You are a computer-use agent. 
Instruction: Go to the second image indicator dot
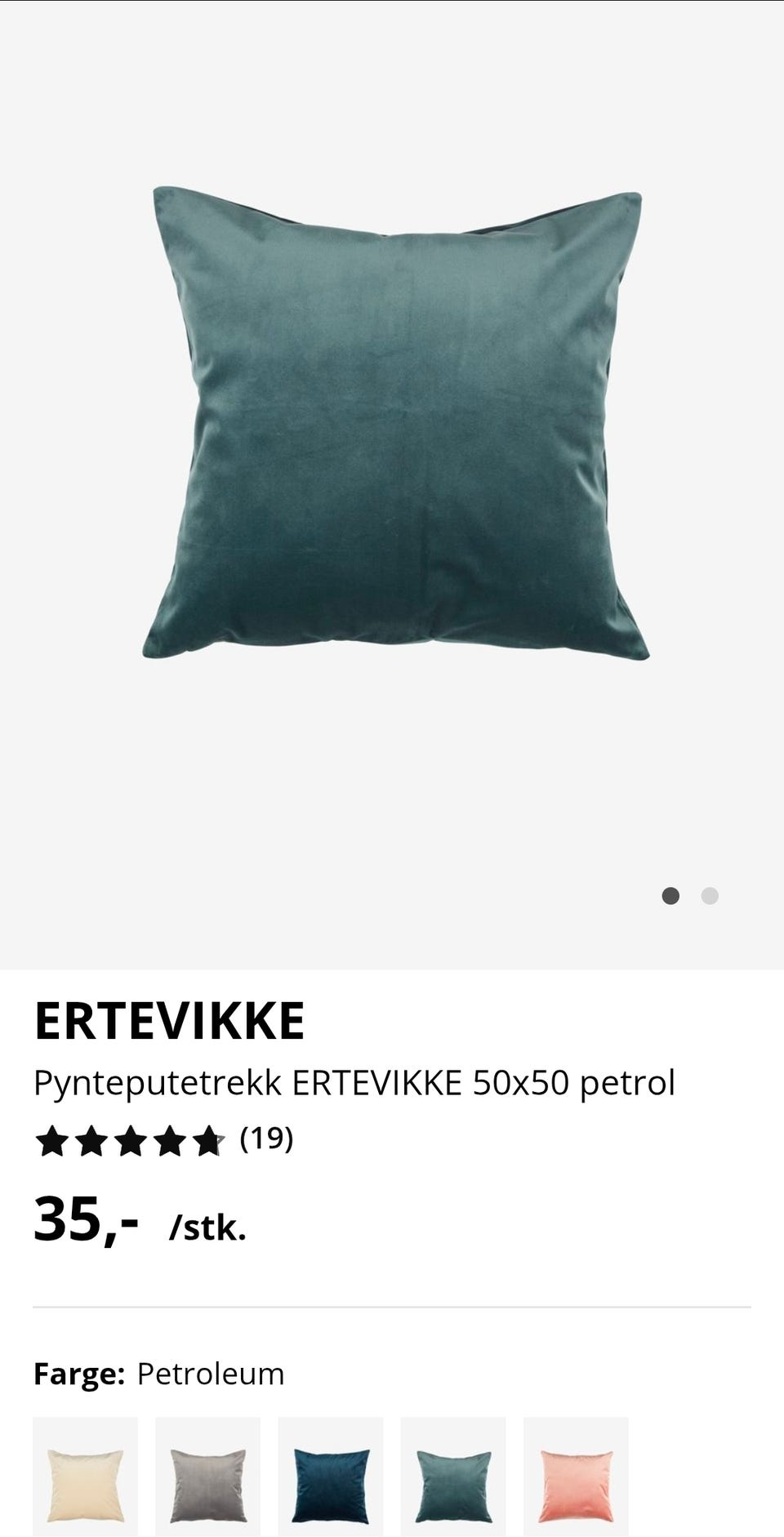pos(710,896)
